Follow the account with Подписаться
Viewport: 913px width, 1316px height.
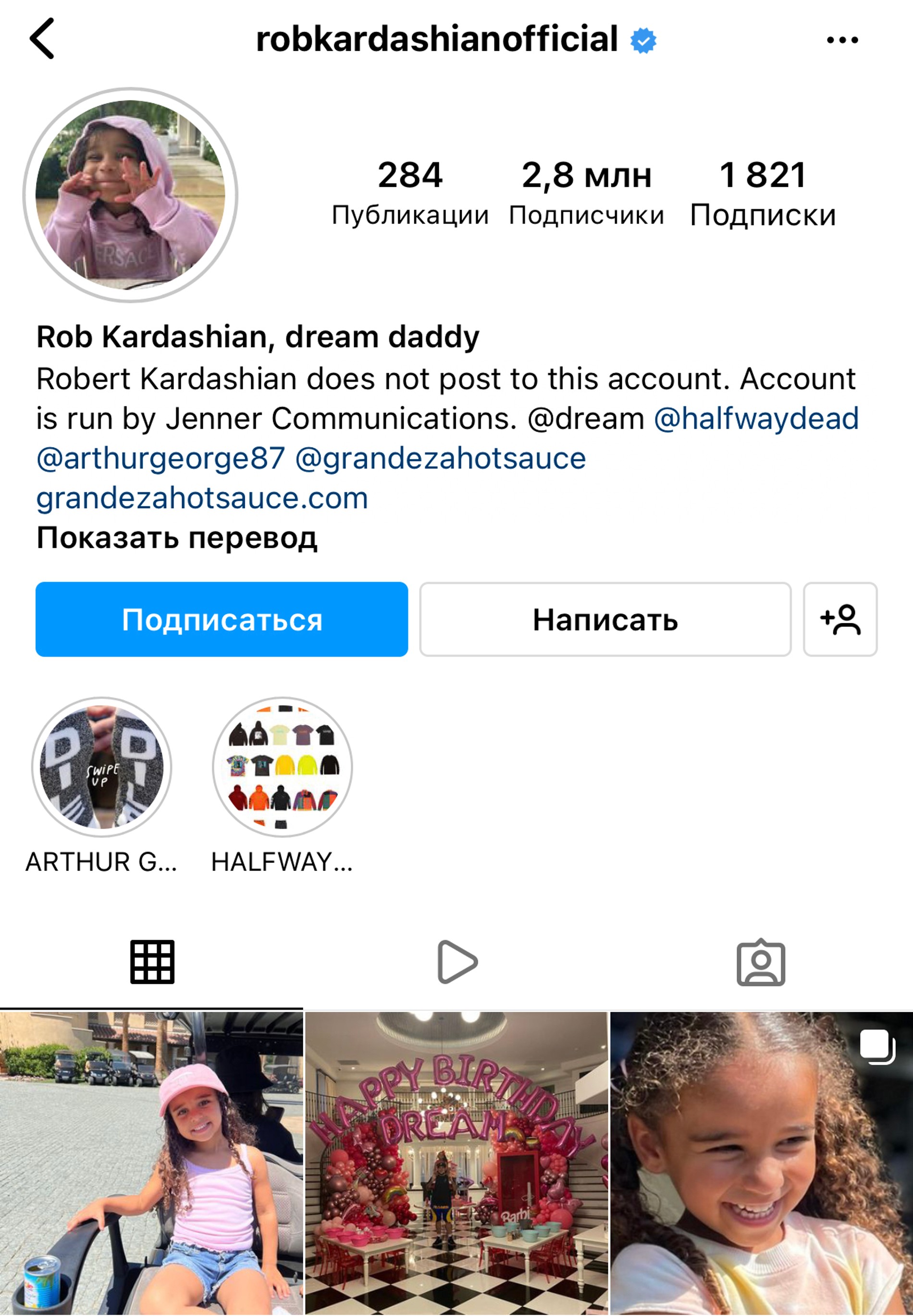click(222, 619)
